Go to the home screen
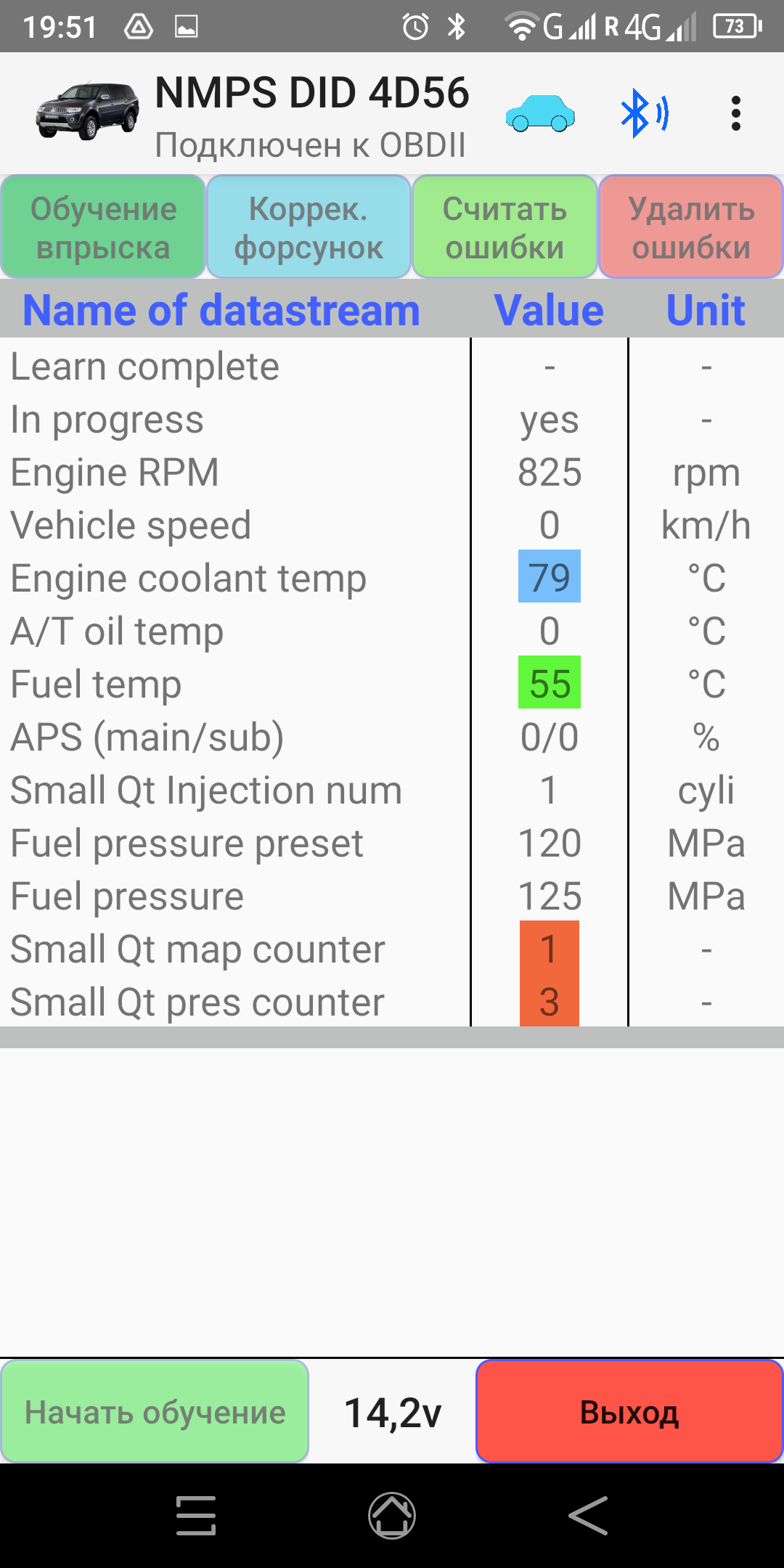Image resolution: width=784 pixels, height=1568 pixels. [x=392, y=1516]
